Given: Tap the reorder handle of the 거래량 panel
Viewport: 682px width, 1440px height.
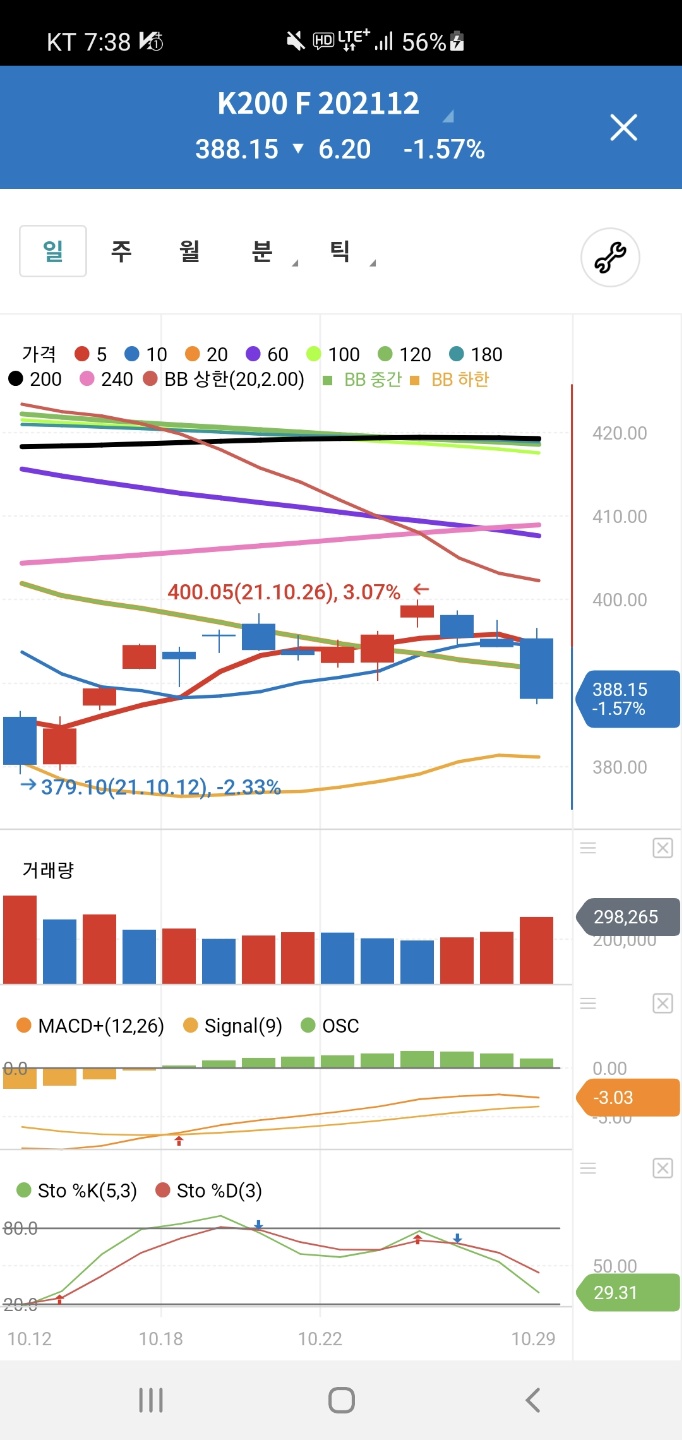Looking at the screenshot, I should click(588, 848).
